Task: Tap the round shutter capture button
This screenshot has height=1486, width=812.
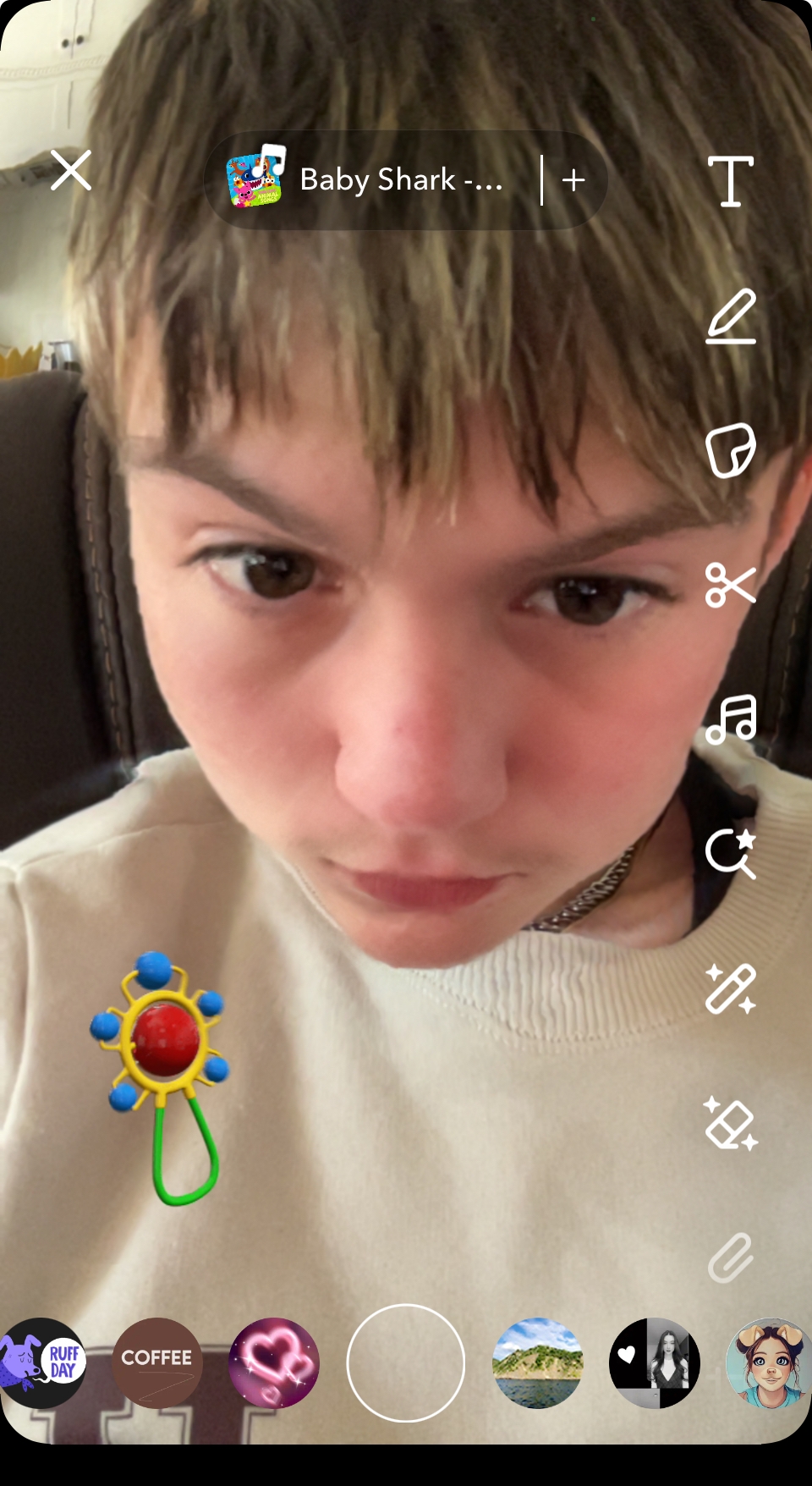Action: pos(406,1362)
